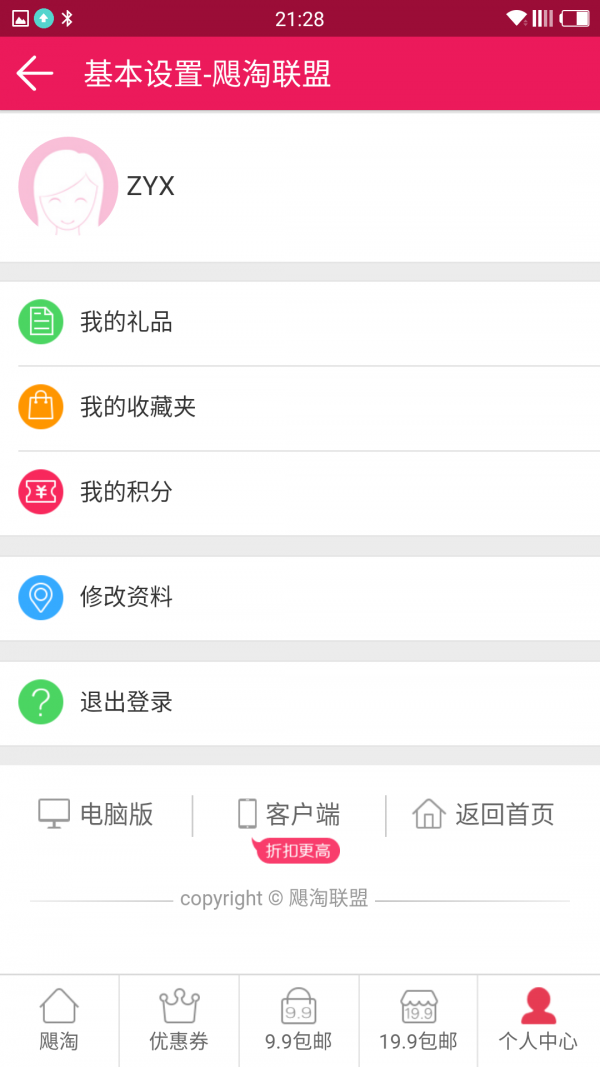
Task: Open the 优惠券 coupons tab
Action: (x=179, y=1021)
